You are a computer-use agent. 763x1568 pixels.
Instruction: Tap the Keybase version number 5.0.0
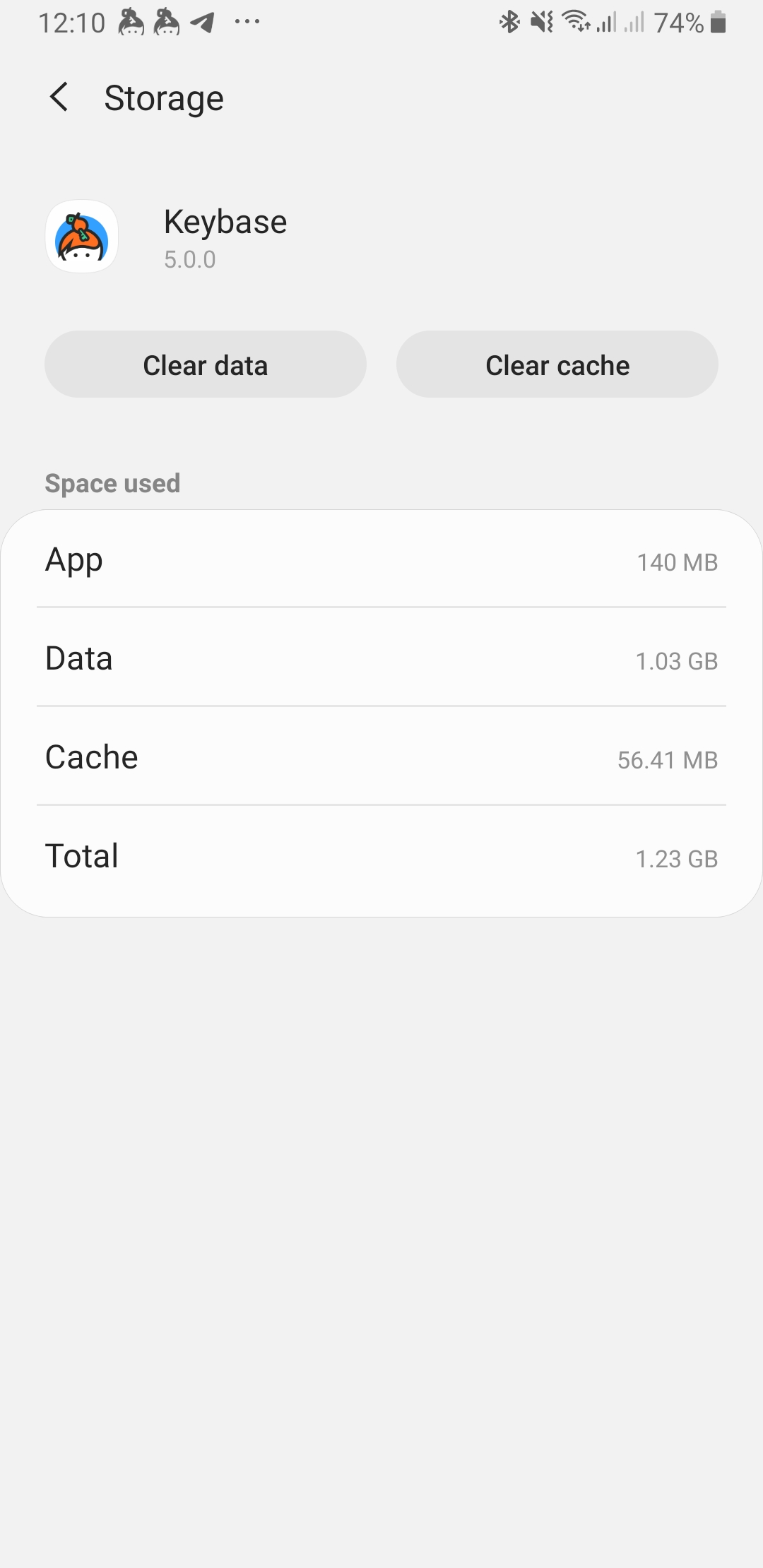pyautogui.click(x=189, y=260)
